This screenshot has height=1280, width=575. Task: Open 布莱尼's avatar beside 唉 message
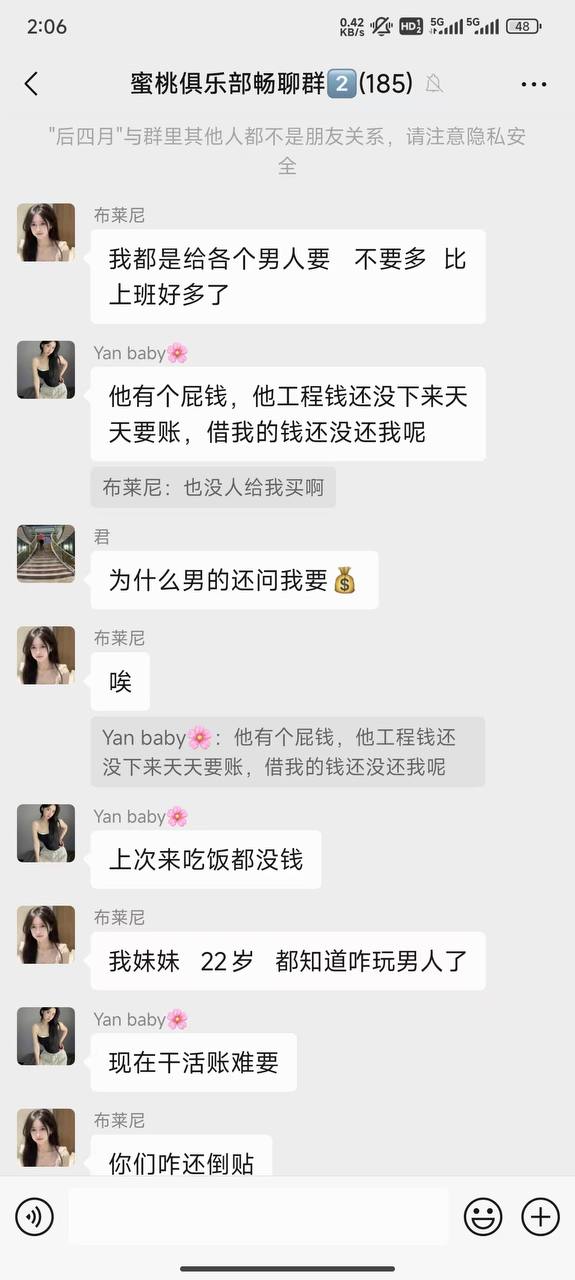[46, 655]
